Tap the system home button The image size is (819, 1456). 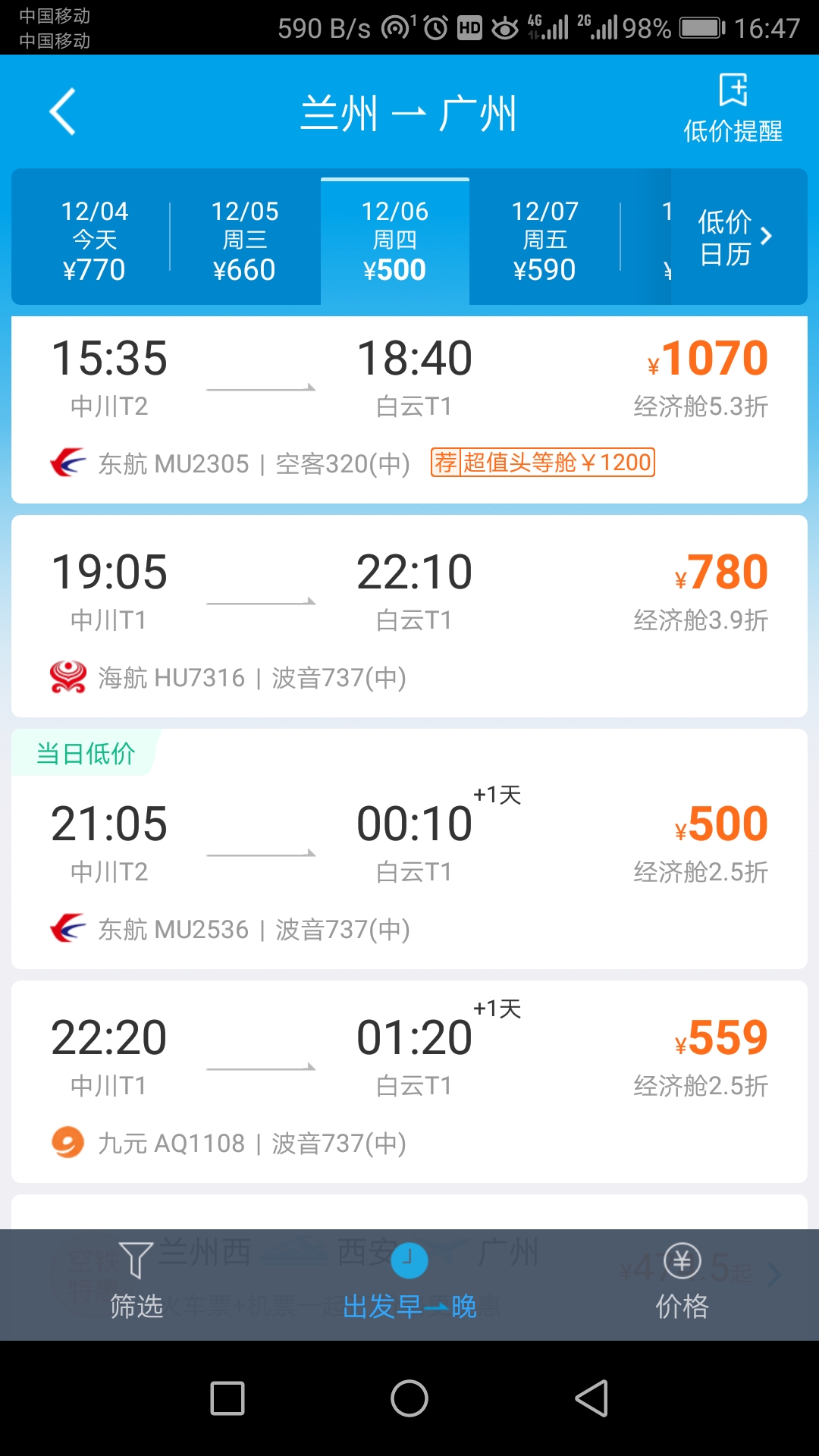[409, 1398]
